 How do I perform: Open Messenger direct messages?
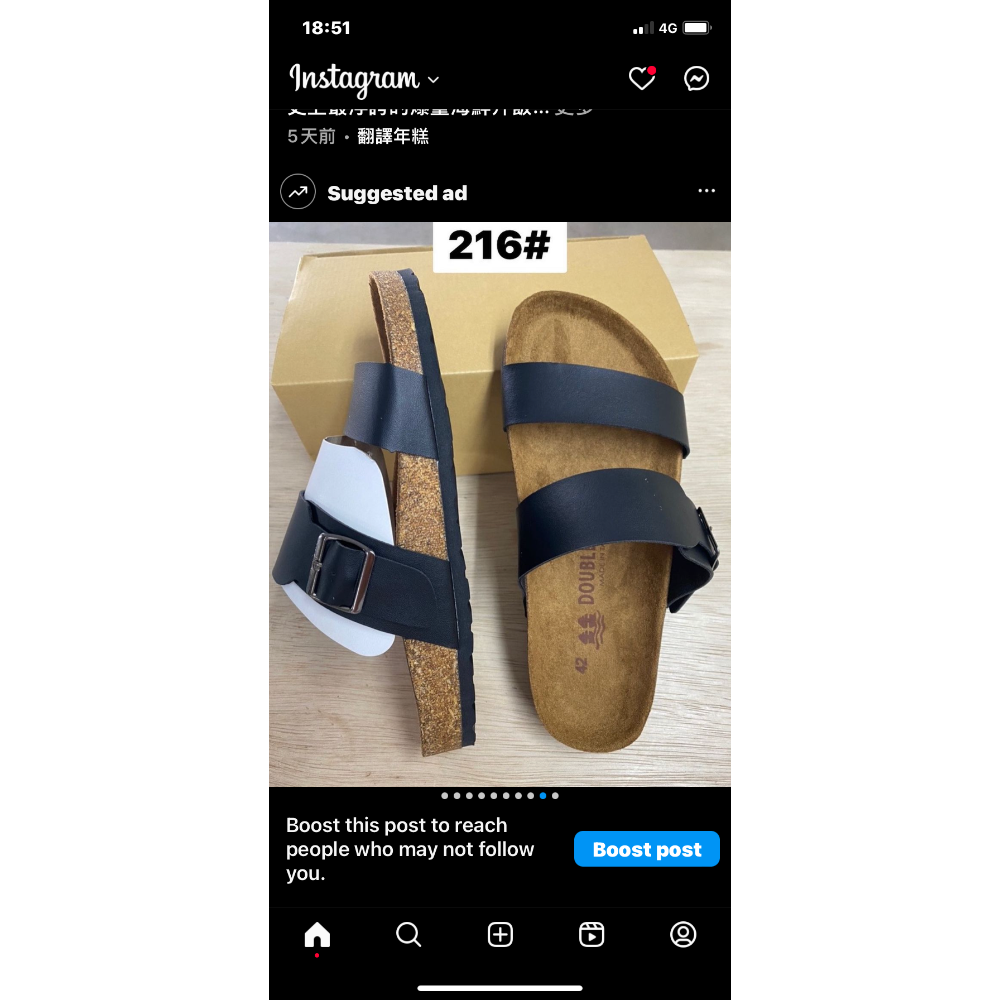click(x=697, y=79)
